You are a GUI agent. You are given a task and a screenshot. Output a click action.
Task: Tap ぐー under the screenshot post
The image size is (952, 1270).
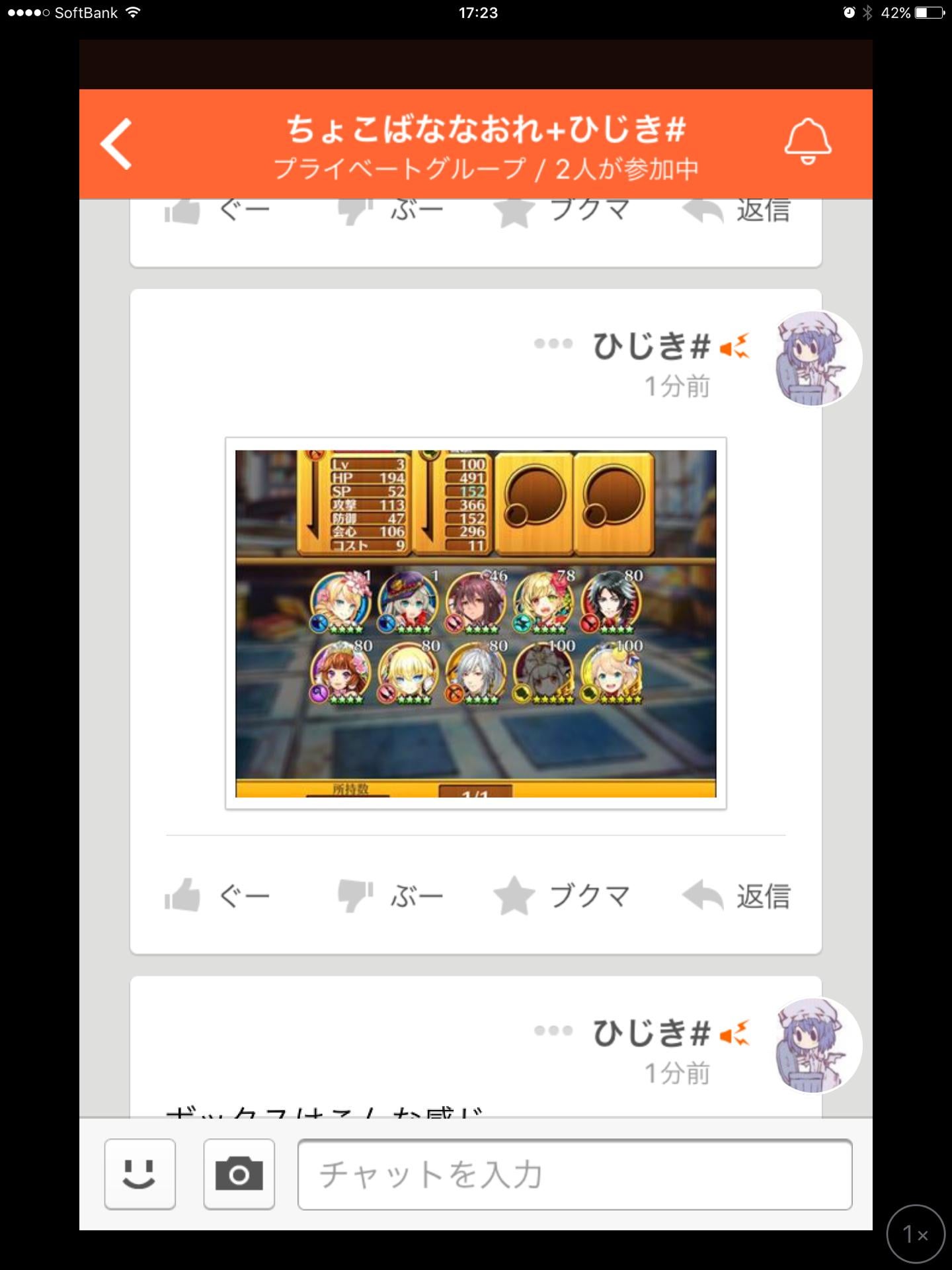click(218, 896)
